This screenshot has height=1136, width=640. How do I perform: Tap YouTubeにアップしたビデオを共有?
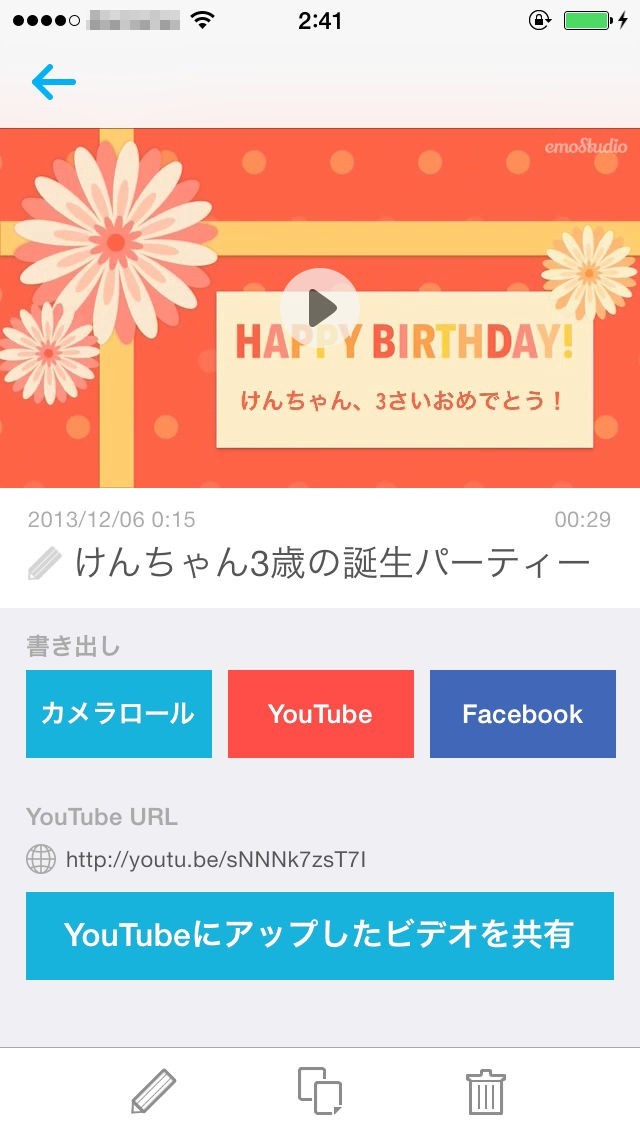[320, 935]
